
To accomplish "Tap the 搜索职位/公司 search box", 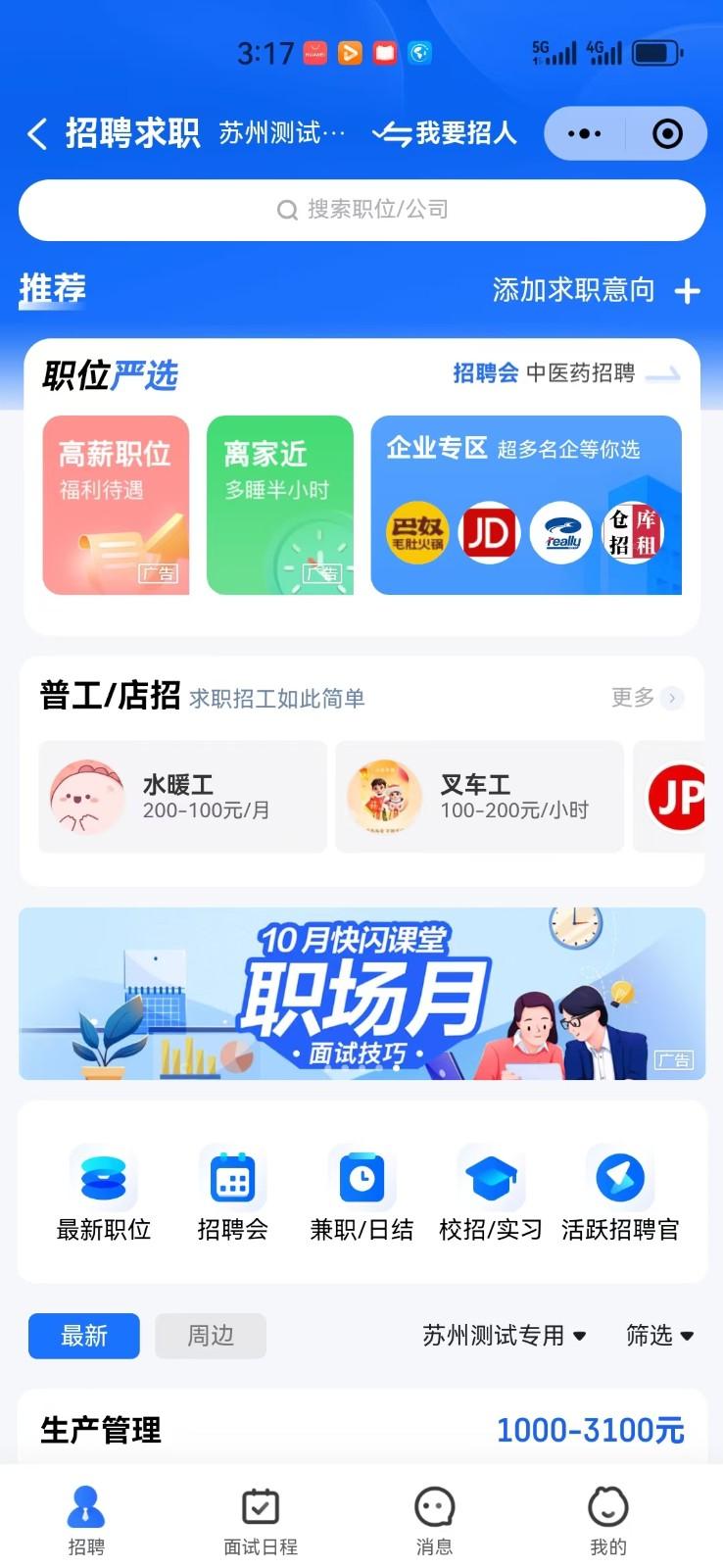I will [x=361, y=210].
